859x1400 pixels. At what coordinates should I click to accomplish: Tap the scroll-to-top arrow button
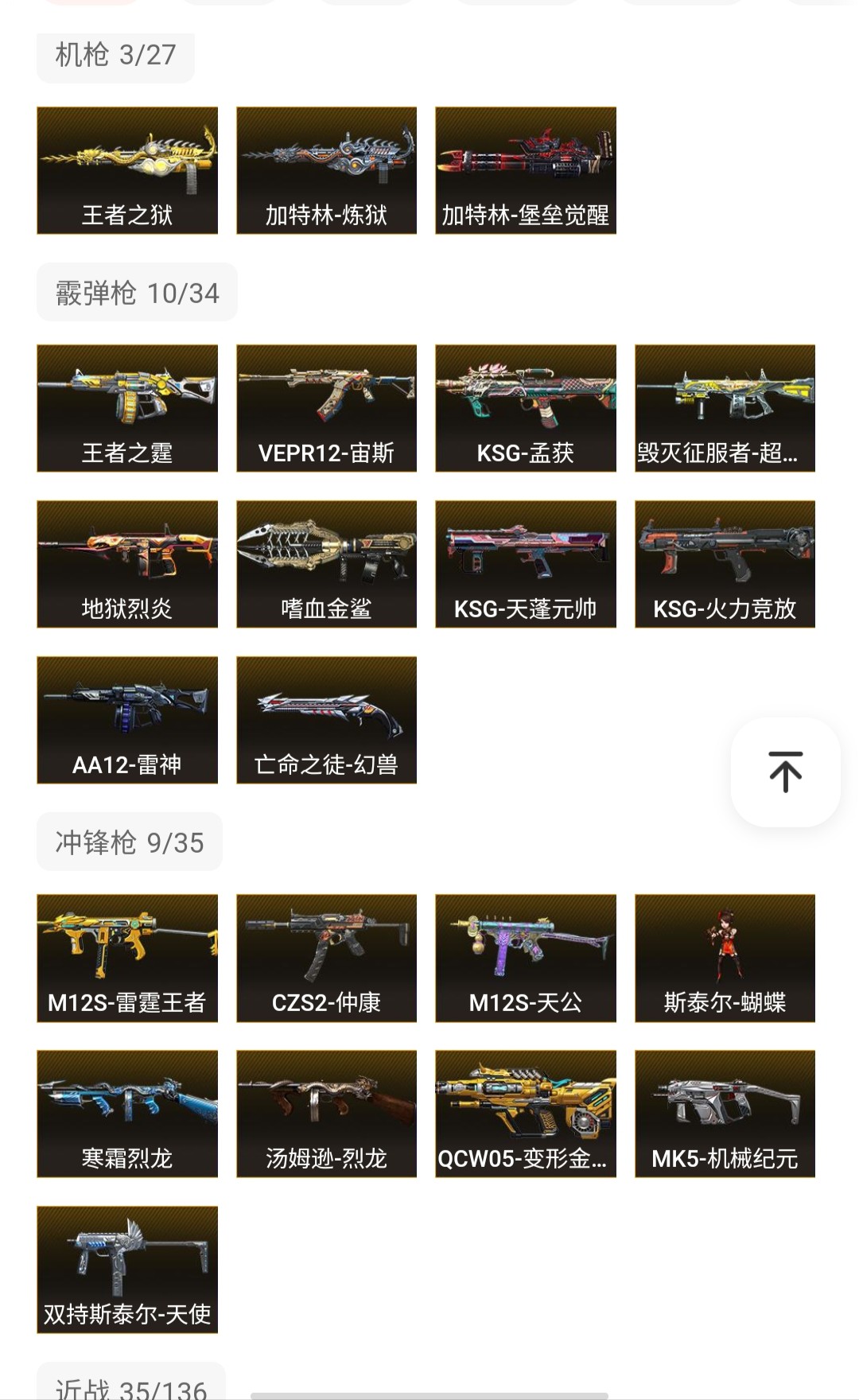pos(785,772)
